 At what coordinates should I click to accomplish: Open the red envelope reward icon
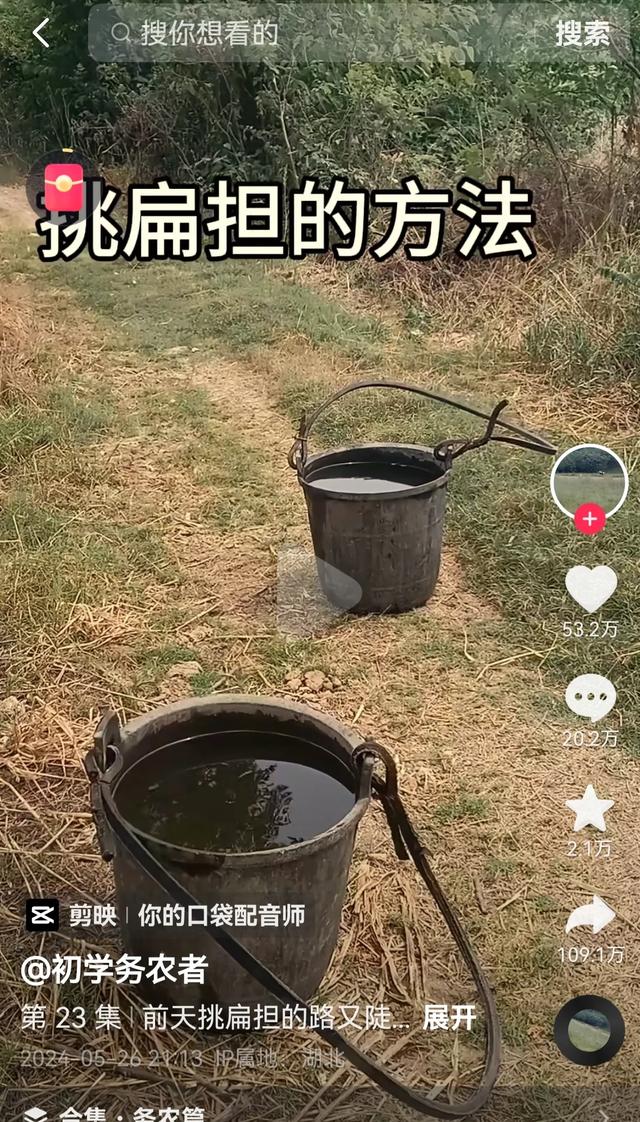click(x=64, y=187)
